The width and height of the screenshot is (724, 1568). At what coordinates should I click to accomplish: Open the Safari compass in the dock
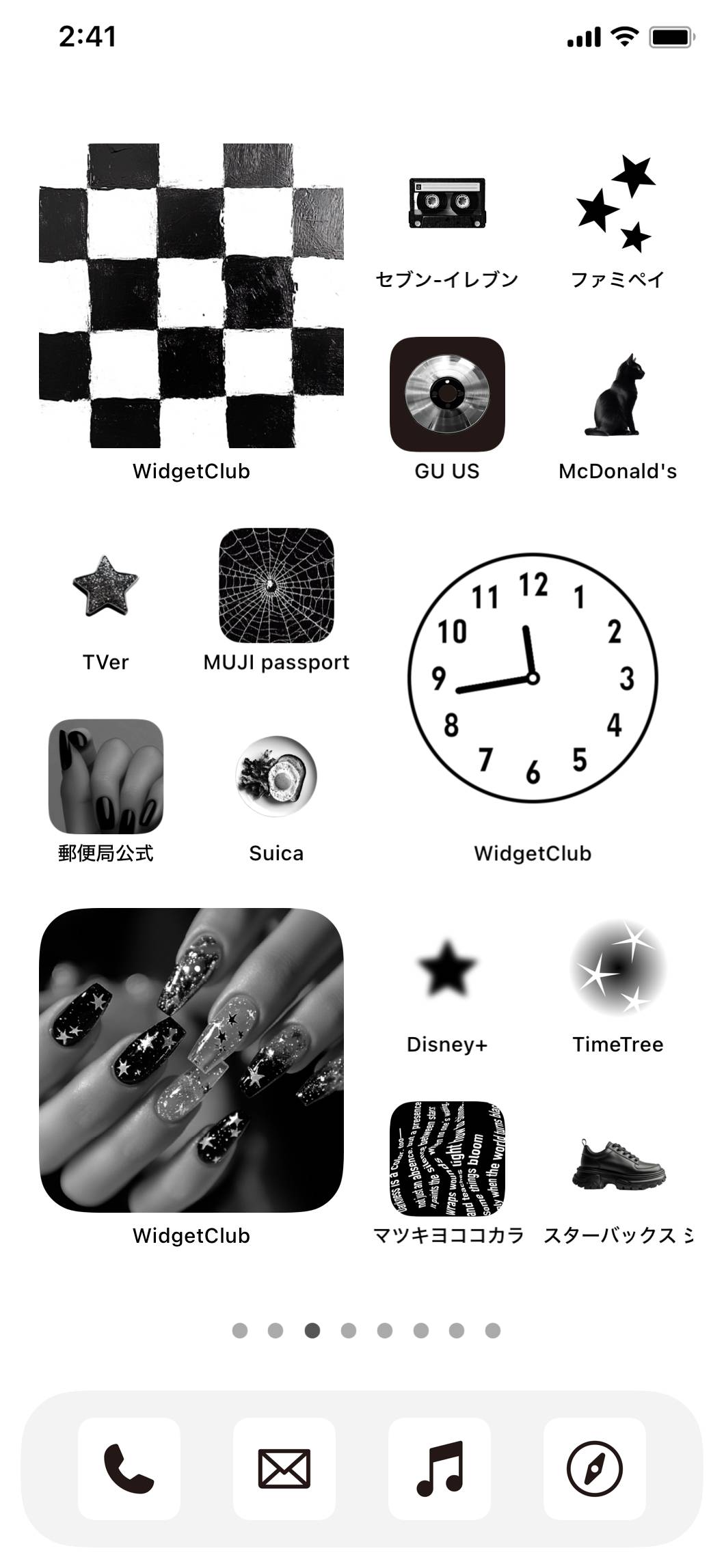pos(595,1468)
